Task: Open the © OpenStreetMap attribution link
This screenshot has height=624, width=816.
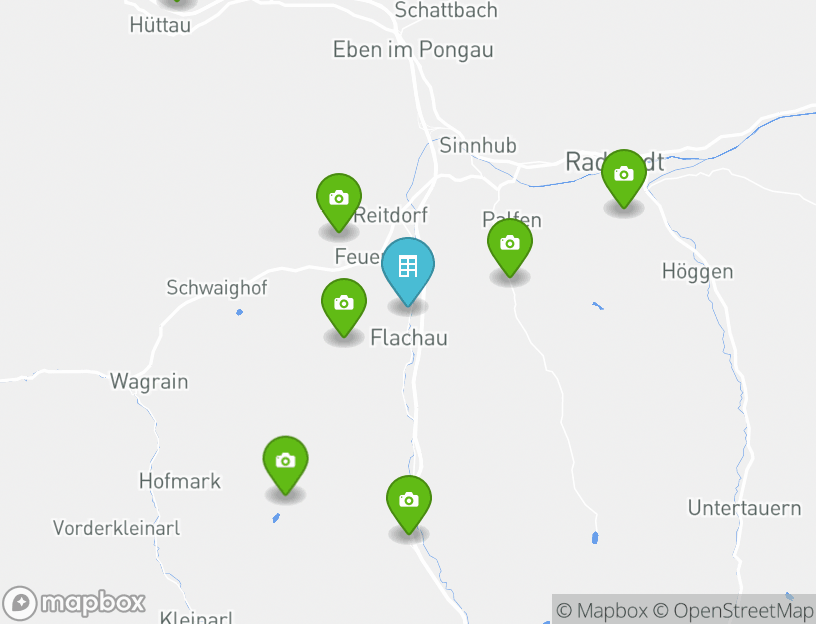Action: click(734, 610)
